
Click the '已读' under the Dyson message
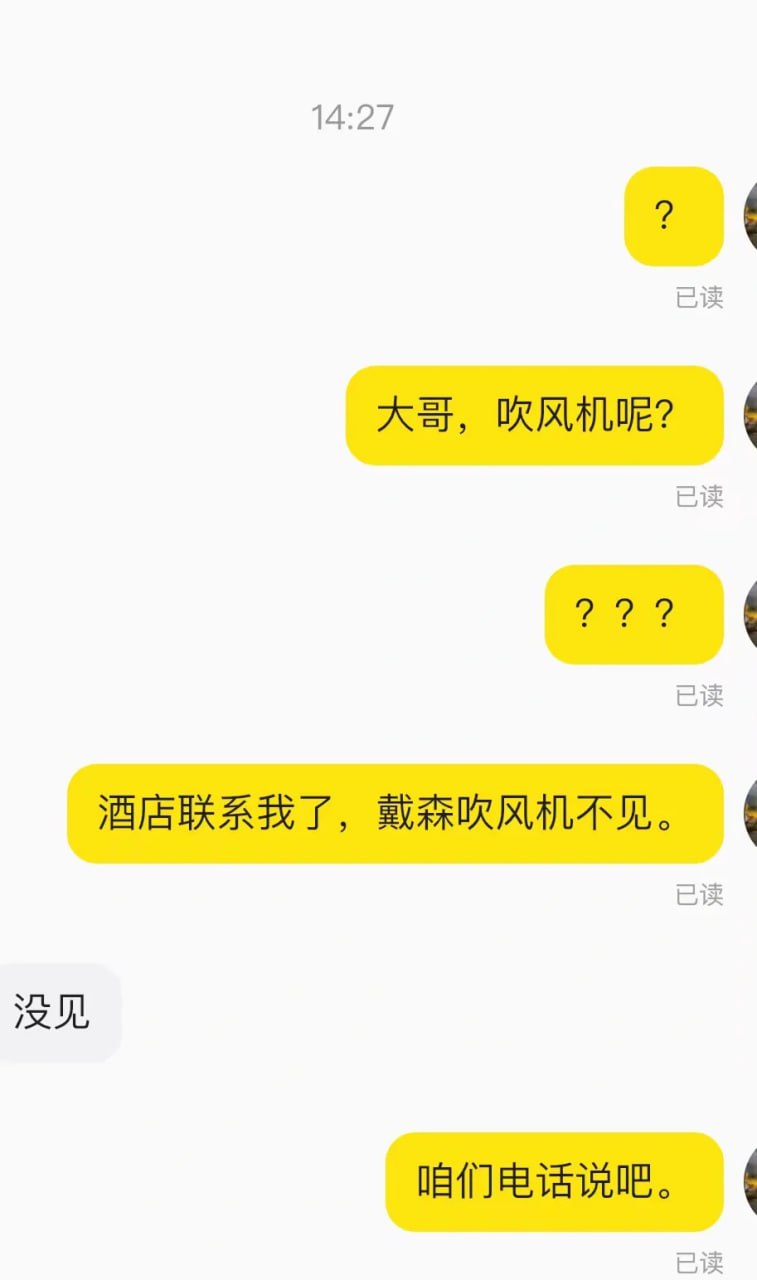coord(697,895)
